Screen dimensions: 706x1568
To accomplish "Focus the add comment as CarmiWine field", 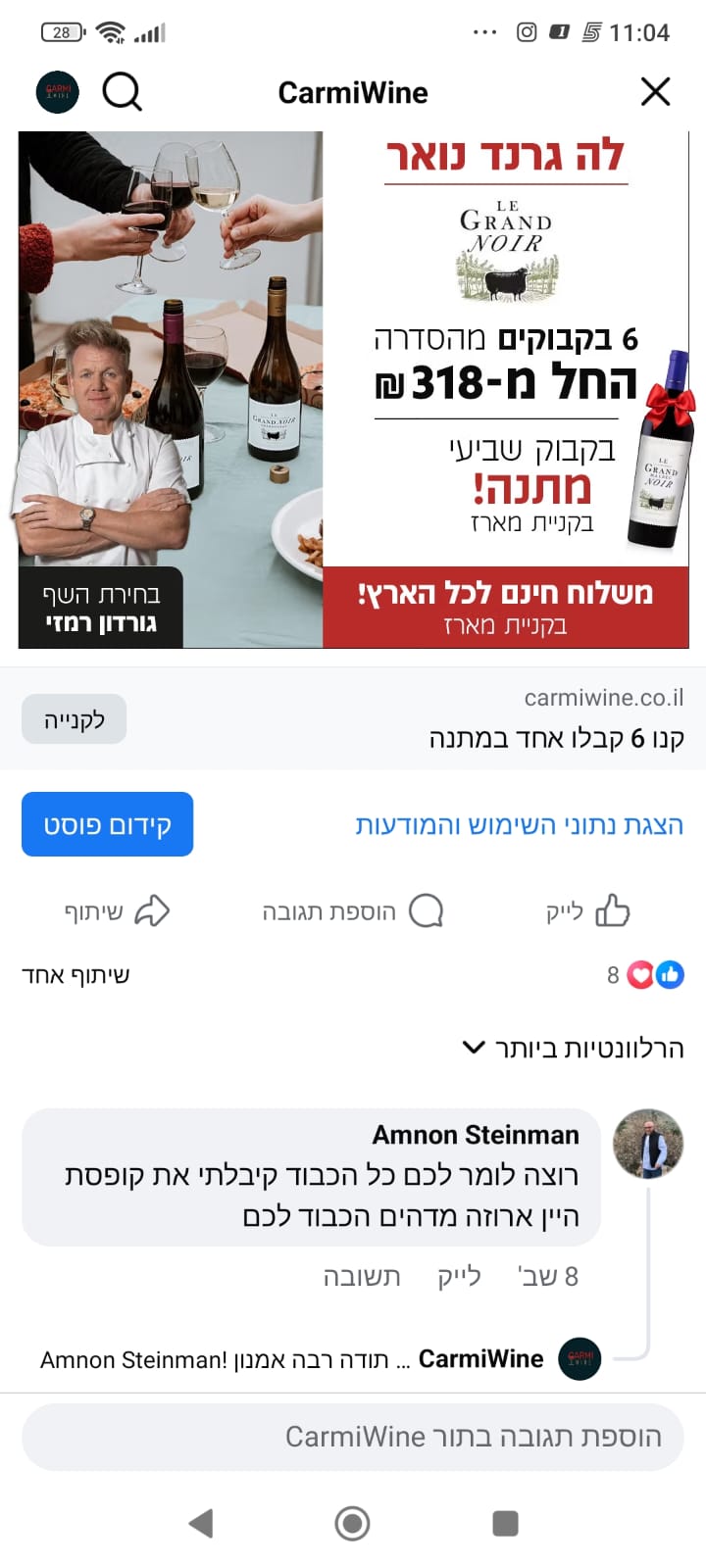I will click(x=353, y=1437).
